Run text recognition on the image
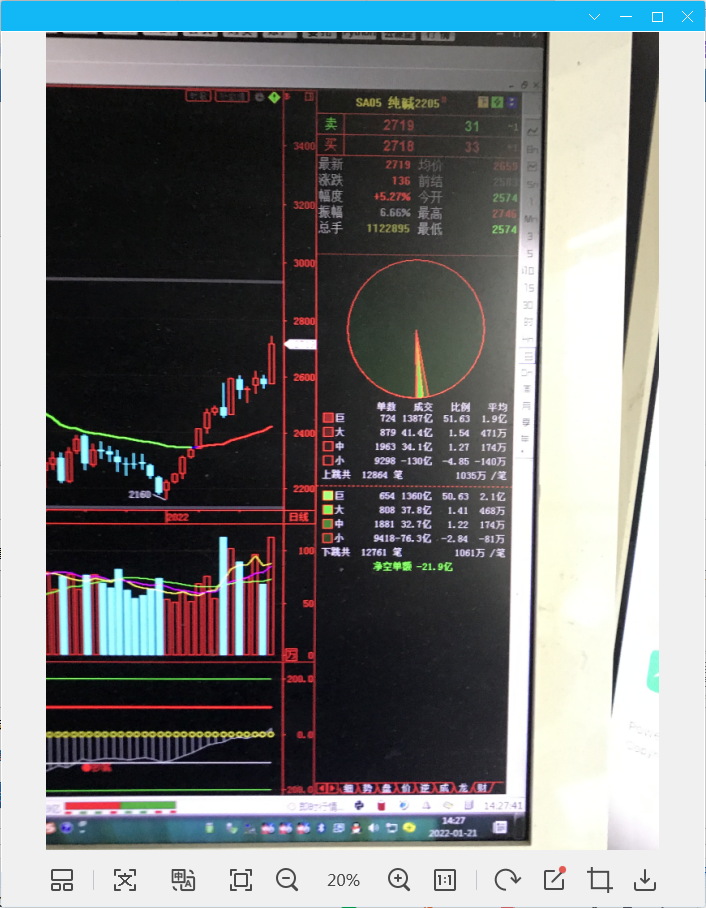This screenshot has height=908, width=706. (125, 880)
